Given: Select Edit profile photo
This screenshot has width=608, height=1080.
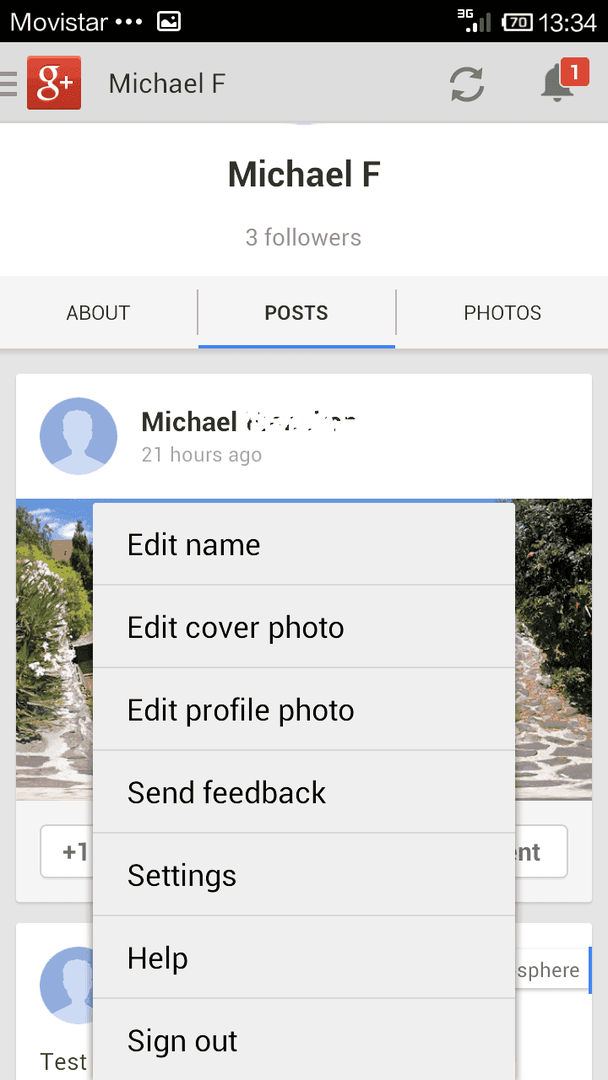Looking at the screenshot, I should (x=304, y=709).
